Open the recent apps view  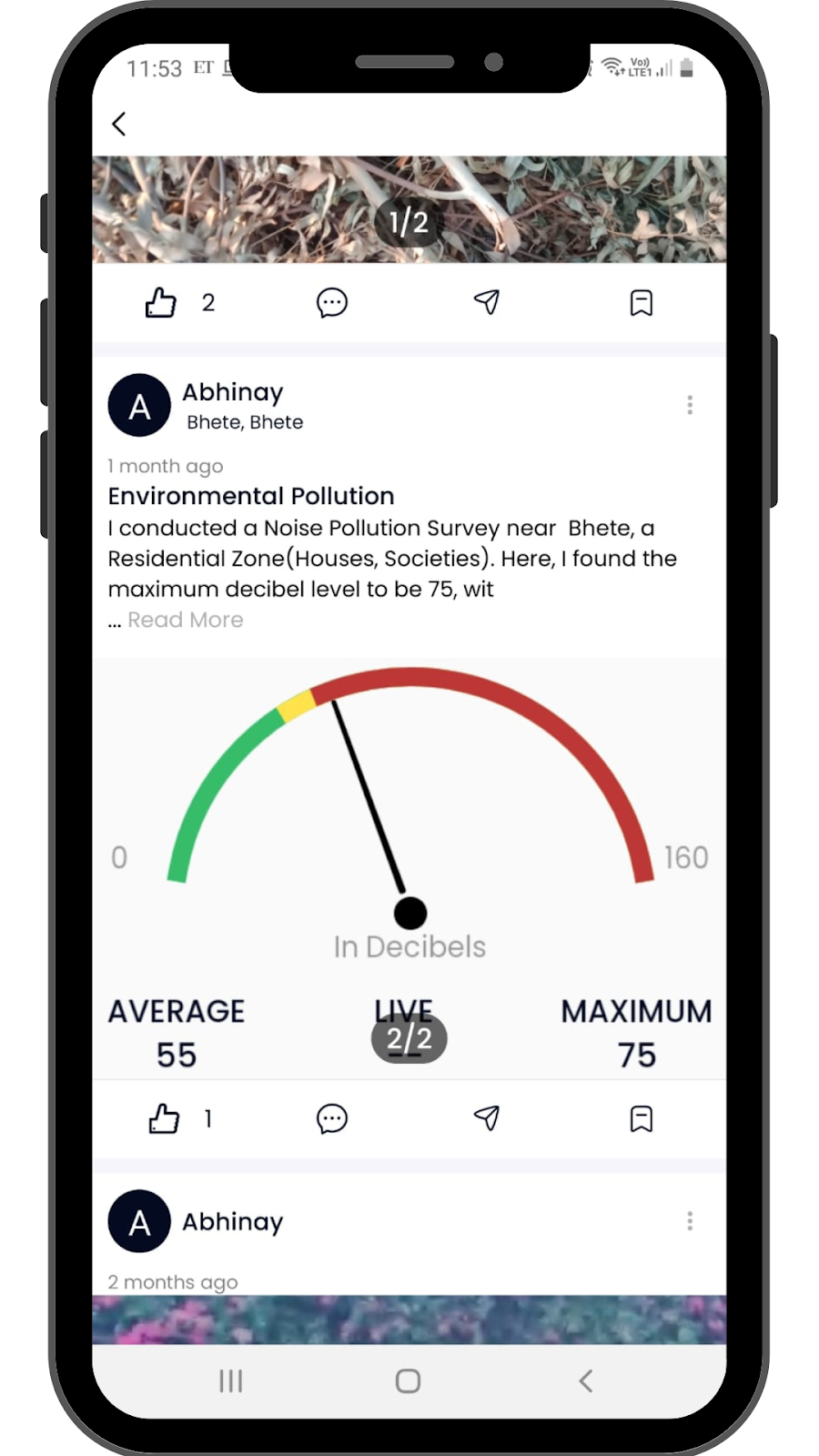231,1381
